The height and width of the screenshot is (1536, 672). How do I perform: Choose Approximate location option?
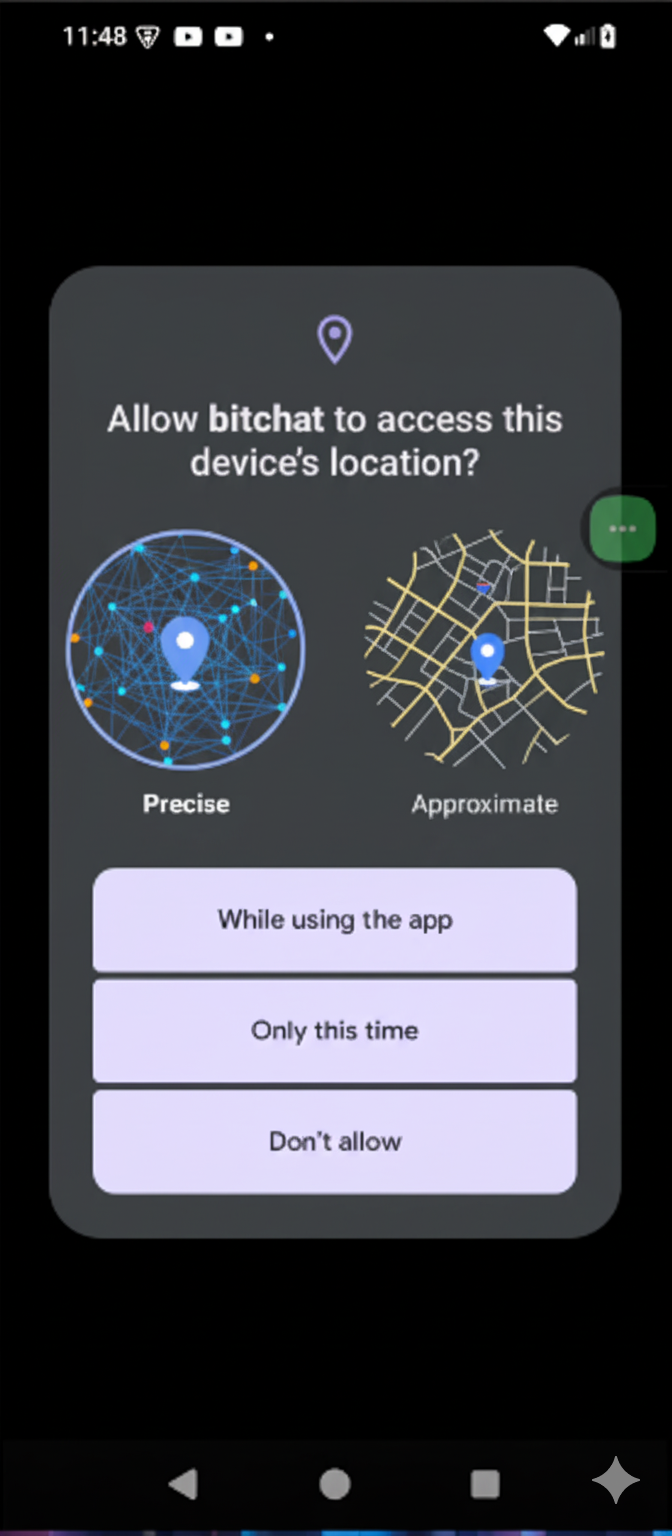pos(485,650)
